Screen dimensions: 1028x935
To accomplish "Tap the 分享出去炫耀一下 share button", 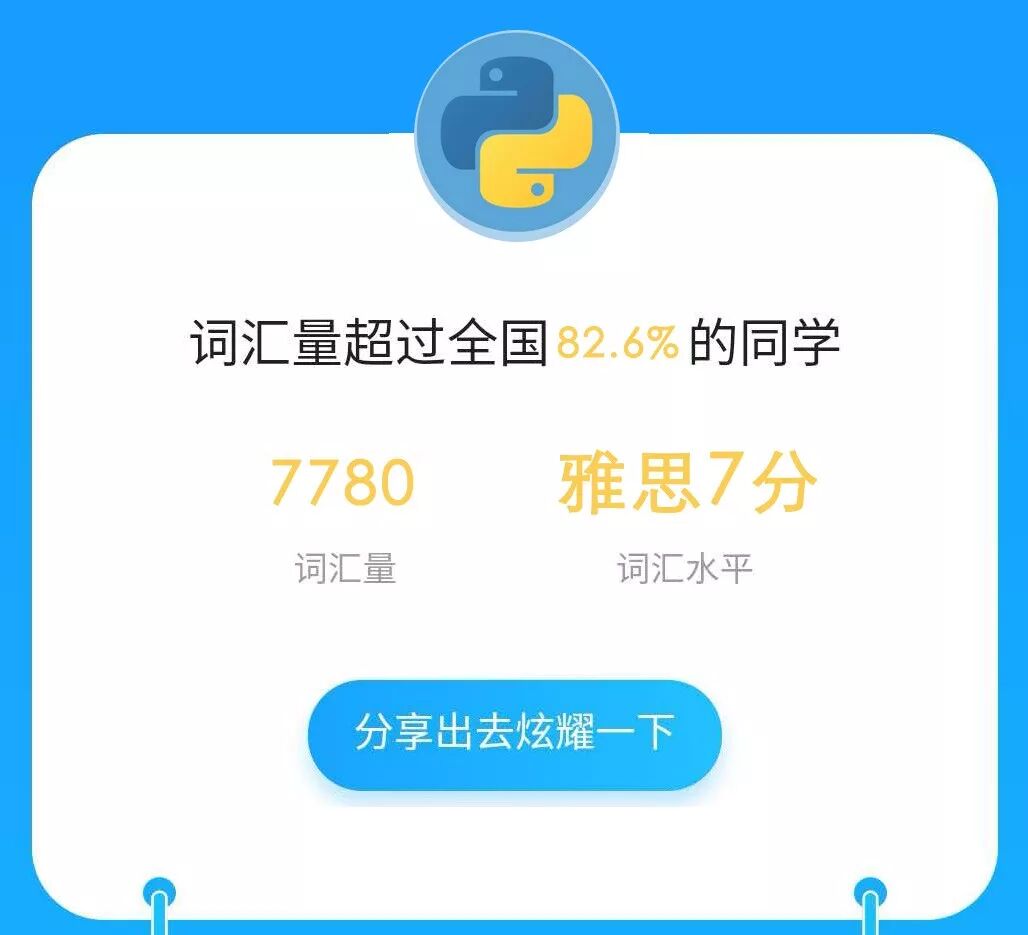I will click(x=515, y=734).
